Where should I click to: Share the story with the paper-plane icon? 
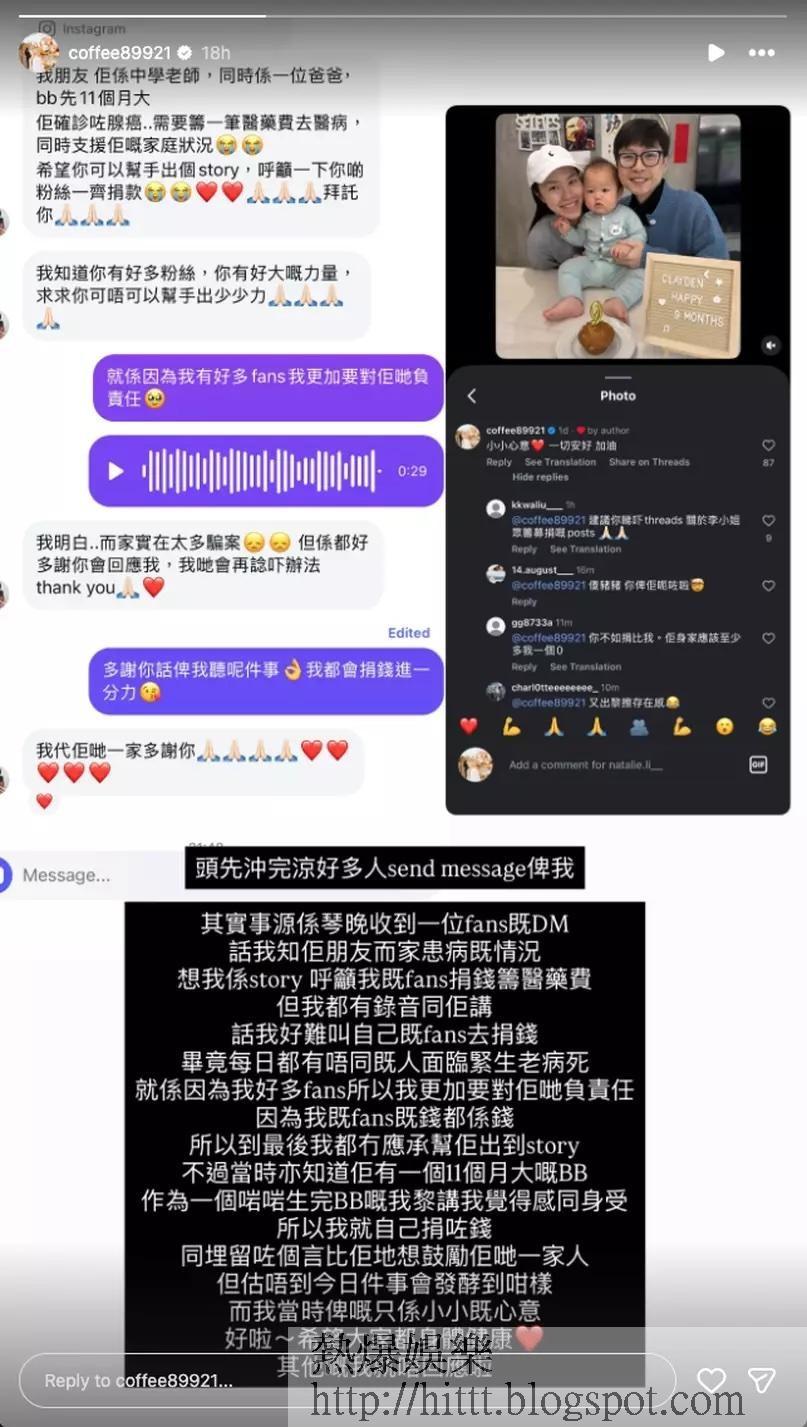pos(762,1381)
